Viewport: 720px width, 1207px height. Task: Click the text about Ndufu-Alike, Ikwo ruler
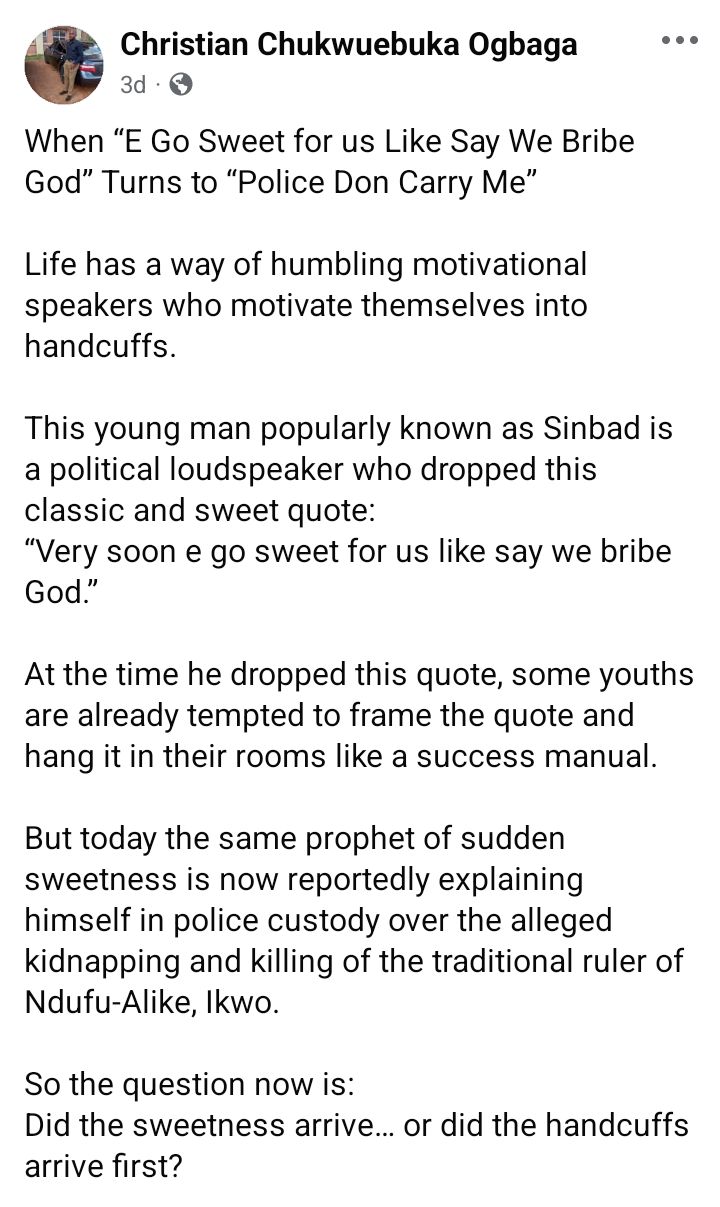click(350, 961)
